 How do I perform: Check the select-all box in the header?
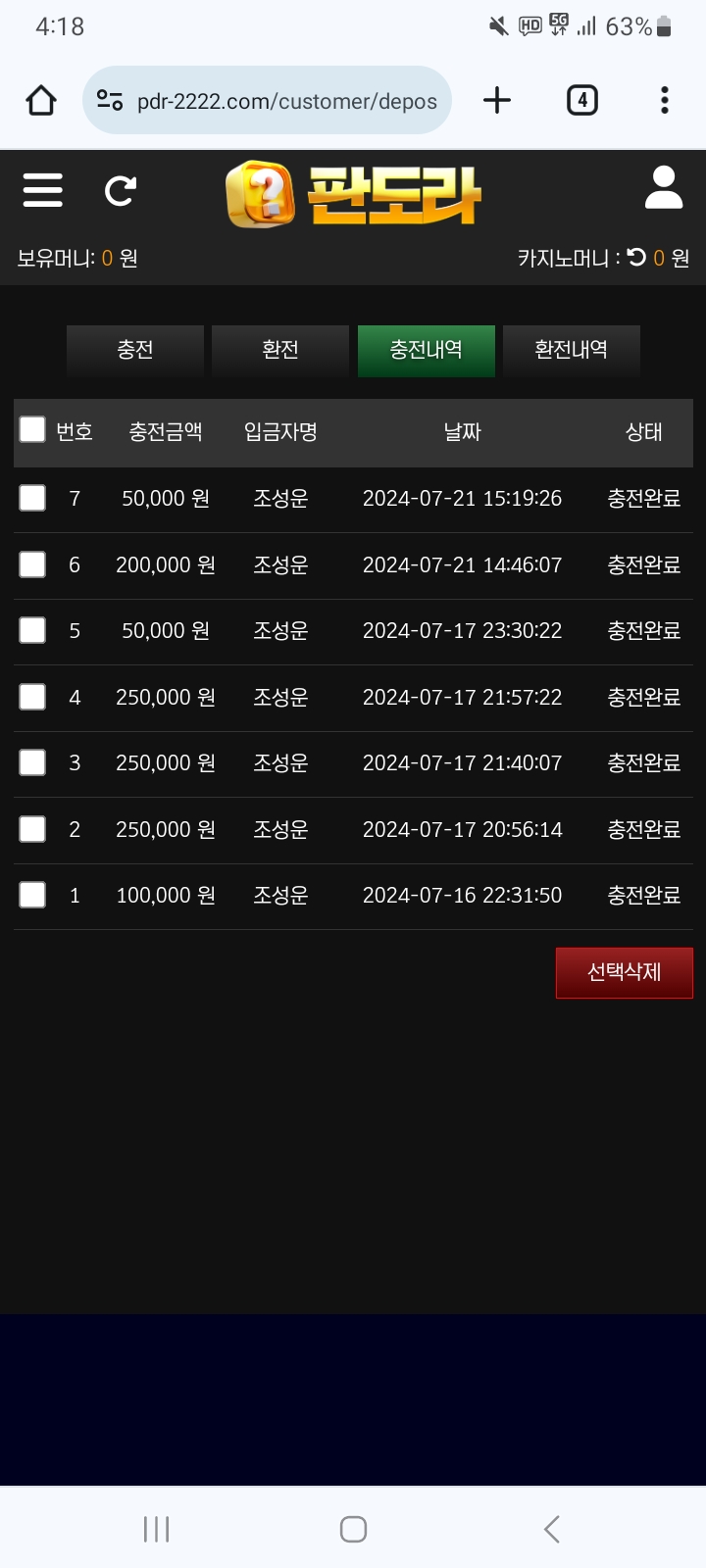pos(32,429)
